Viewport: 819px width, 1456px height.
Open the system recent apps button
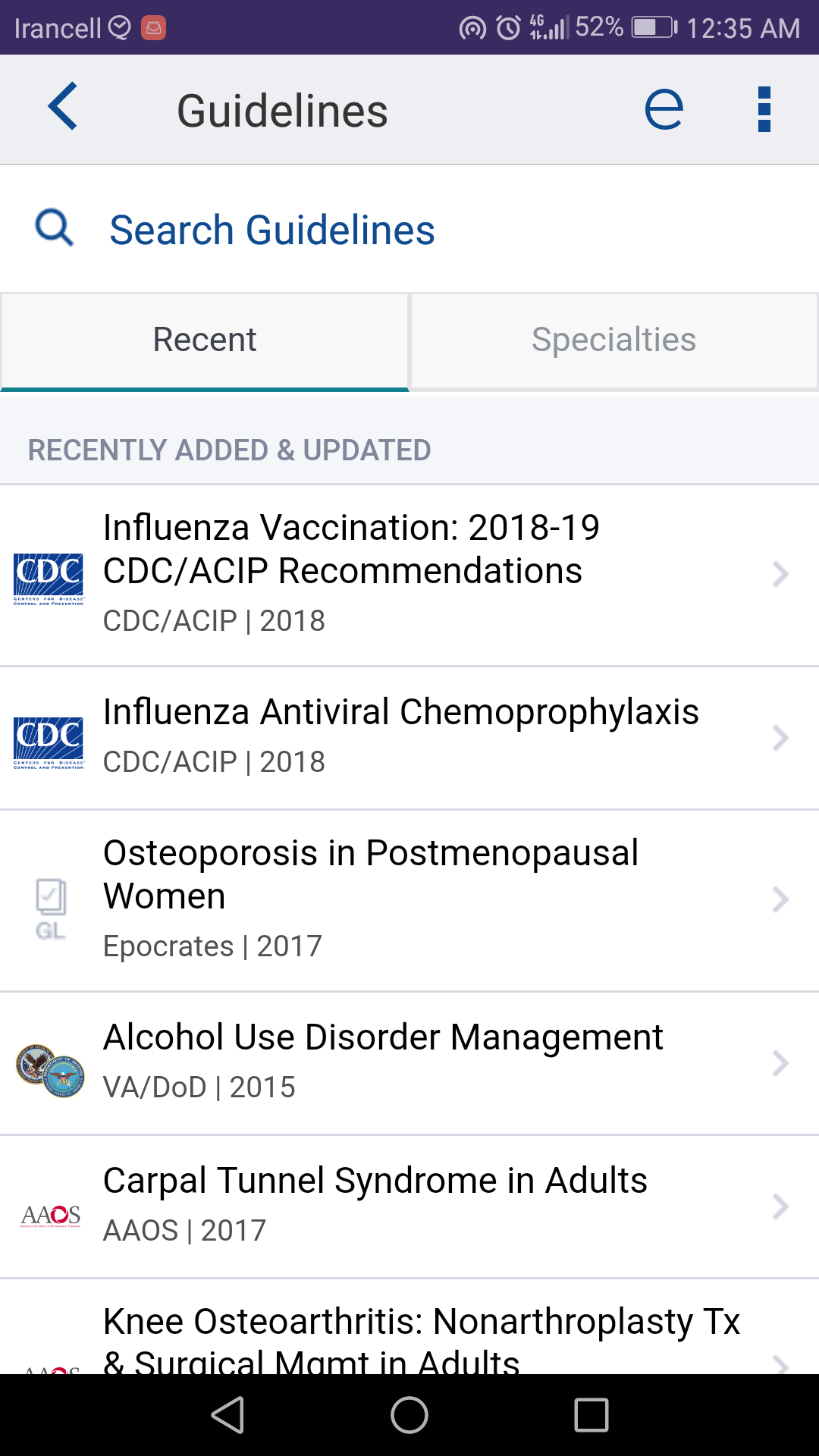[591, 1415]
